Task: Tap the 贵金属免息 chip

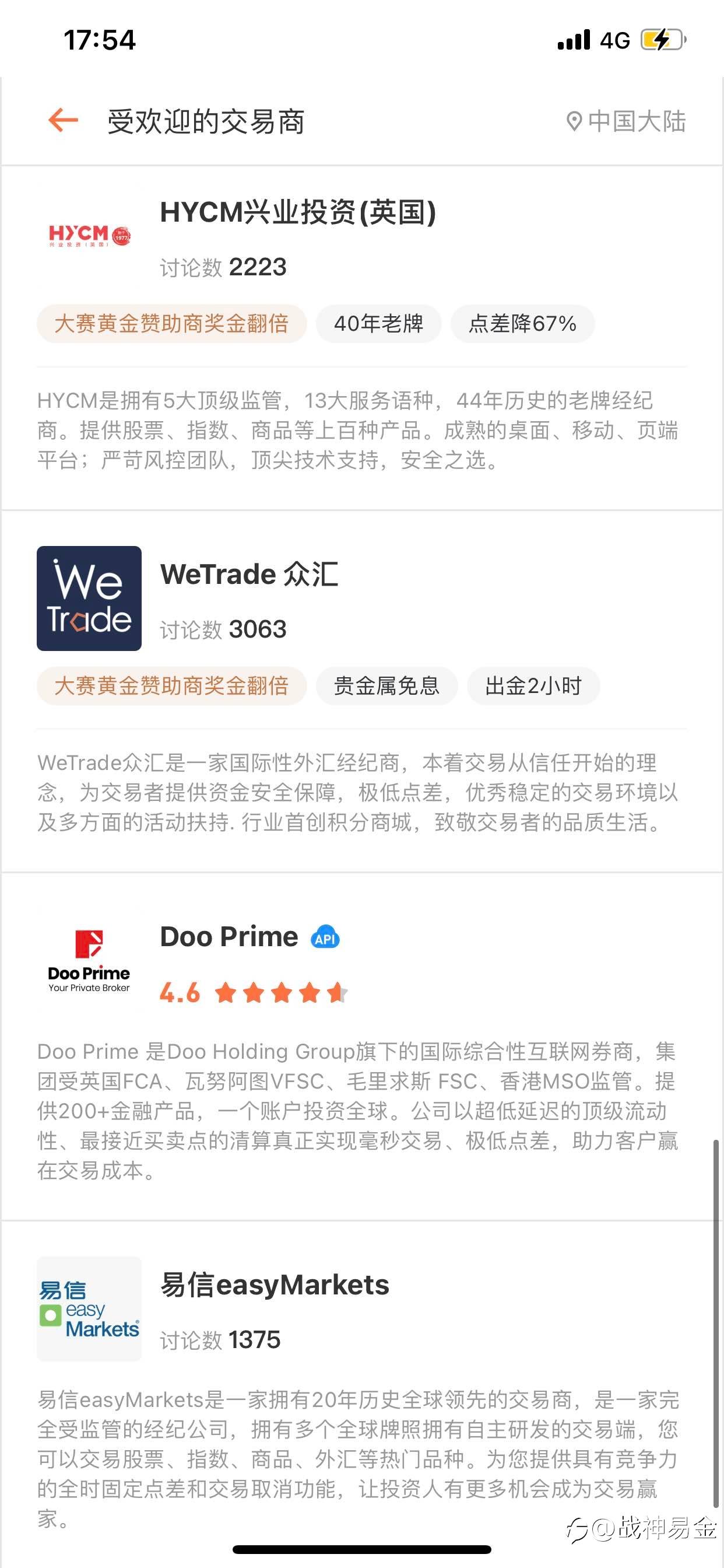Action: 386,685
